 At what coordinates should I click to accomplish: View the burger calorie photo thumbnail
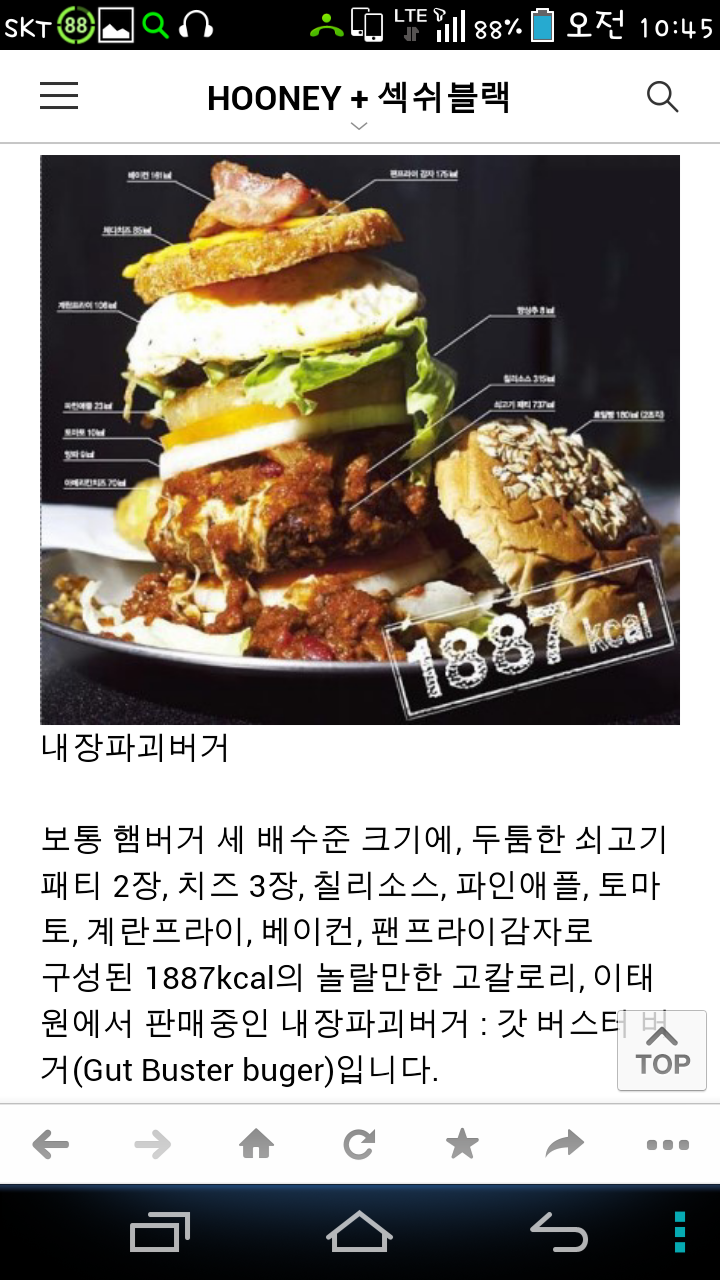click(360, 437)
